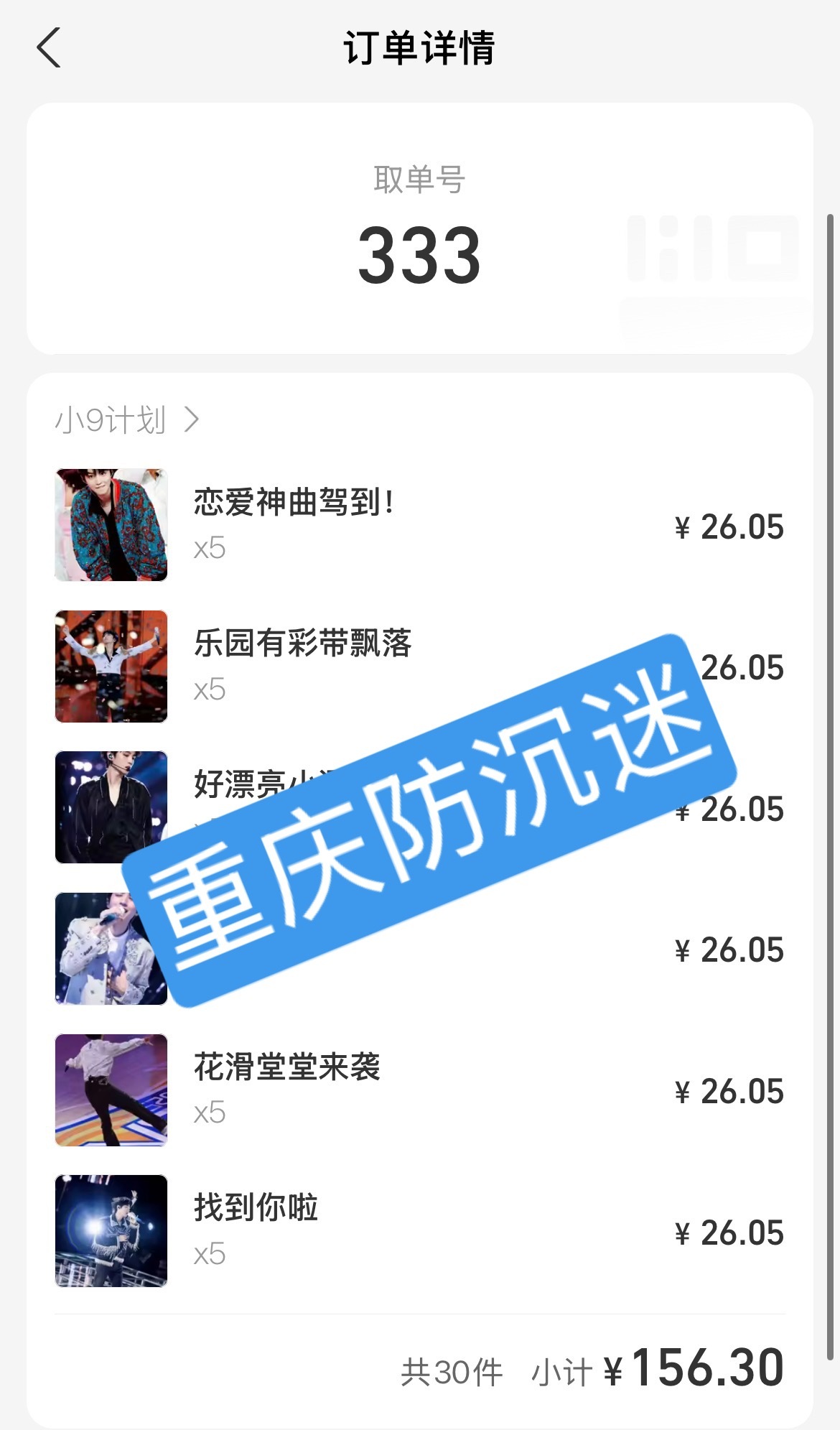Tap the 乐园有彩带飘落 product image
The image size is (840, 1430).
point(111,666)
